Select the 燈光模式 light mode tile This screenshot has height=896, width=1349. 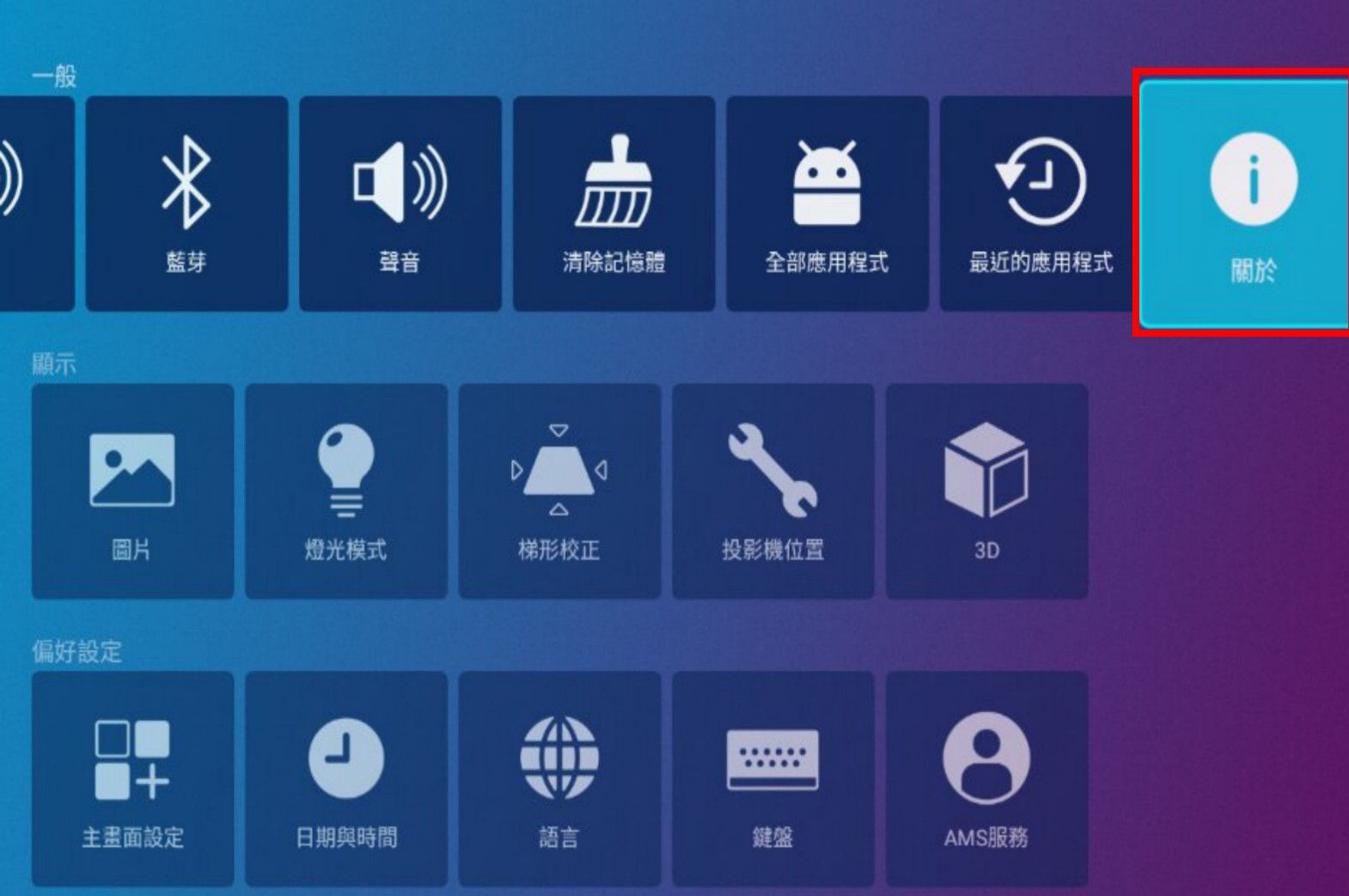(x=345, y=491)
